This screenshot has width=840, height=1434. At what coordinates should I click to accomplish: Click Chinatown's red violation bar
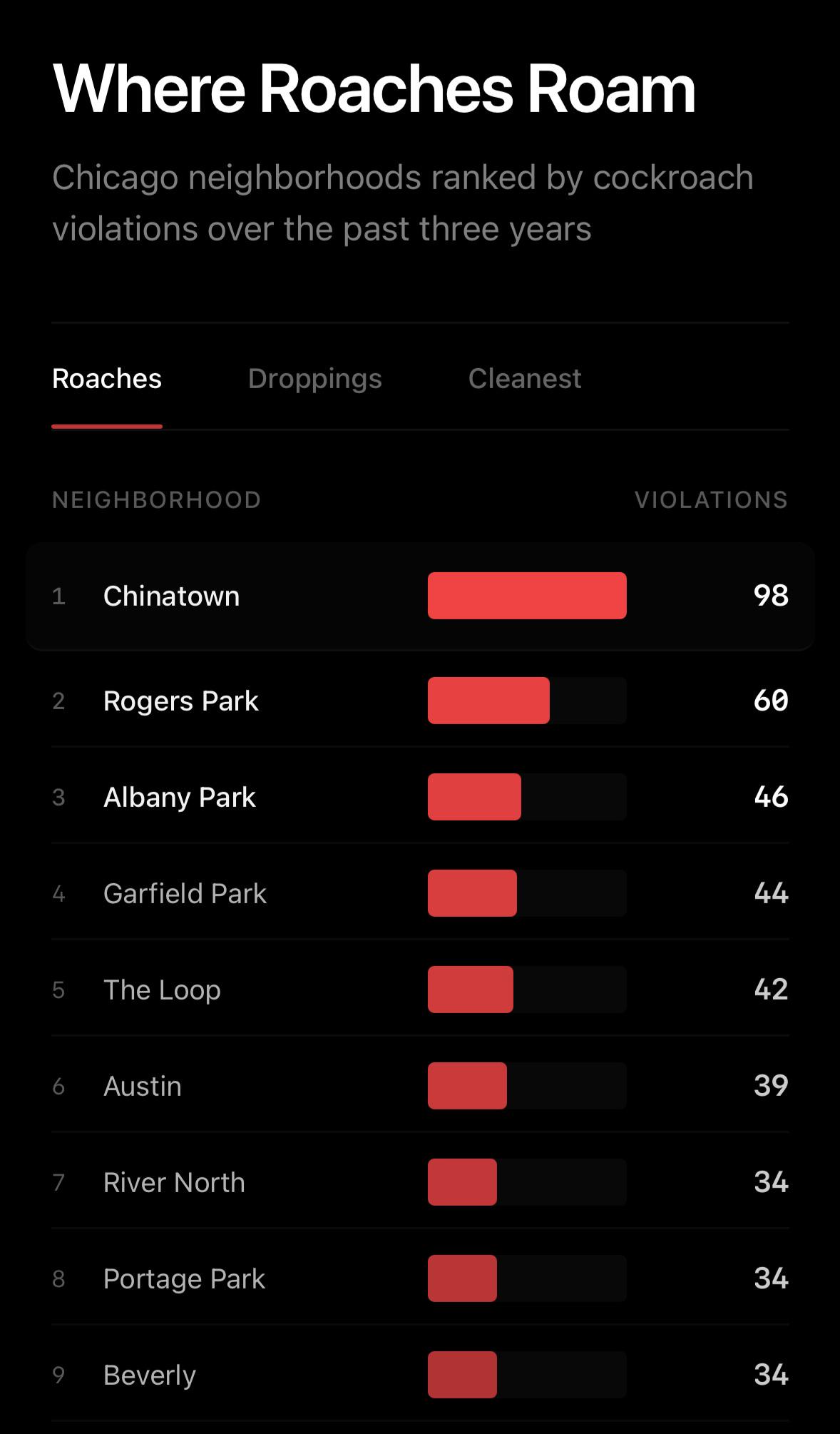[x=526, y=596]
